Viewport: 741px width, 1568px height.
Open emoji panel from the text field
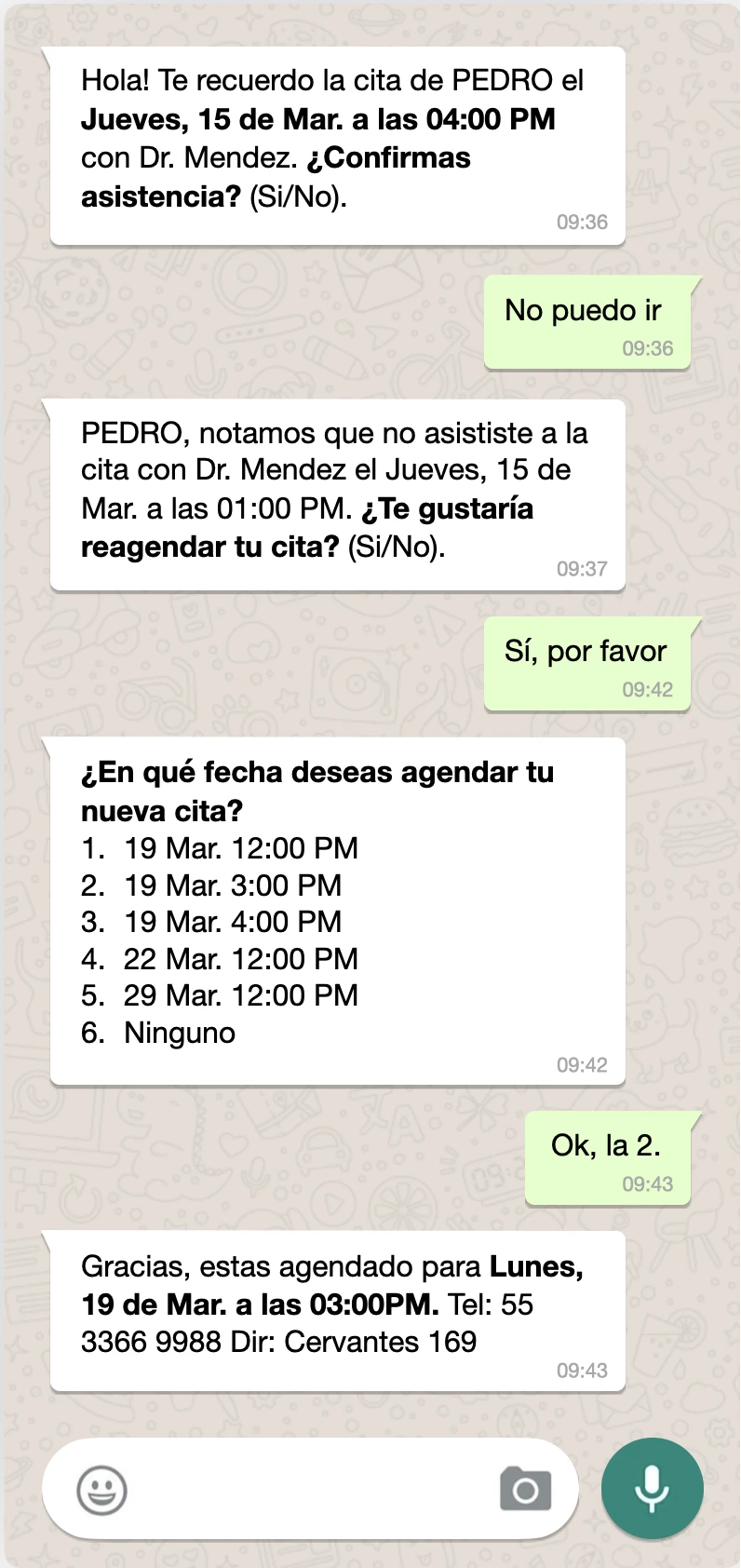pos(102,1489)
